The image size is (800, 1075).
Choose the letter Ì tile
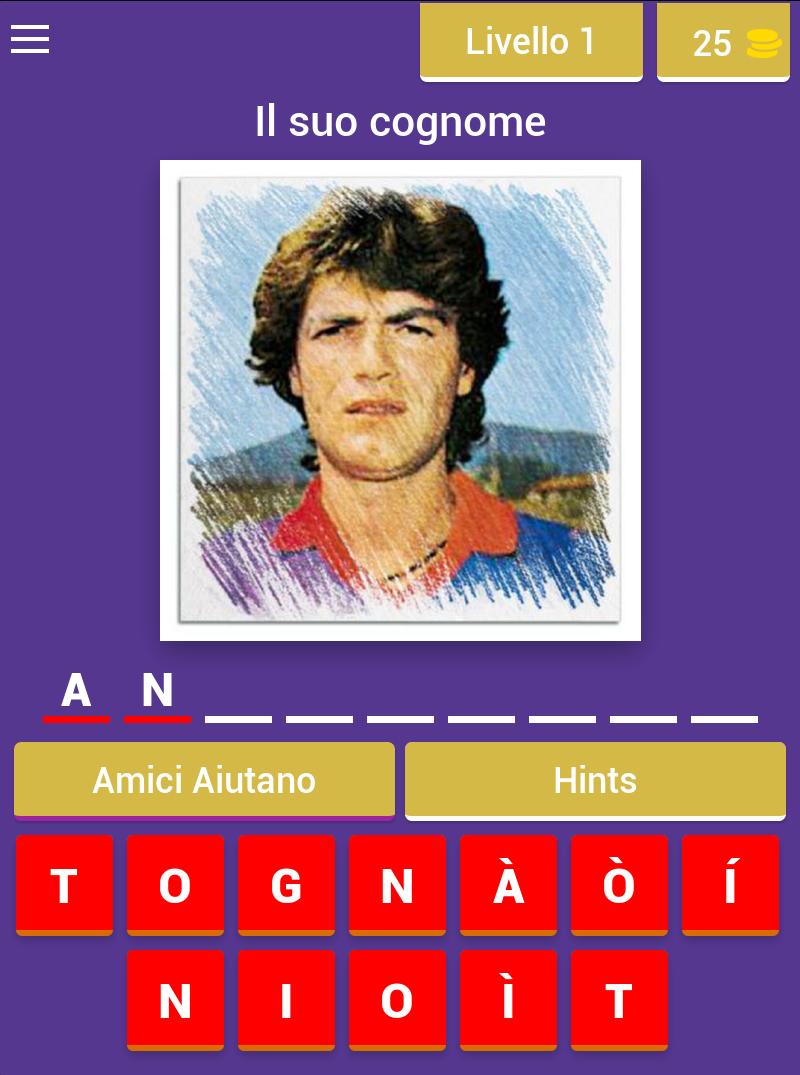[508, 1000]
